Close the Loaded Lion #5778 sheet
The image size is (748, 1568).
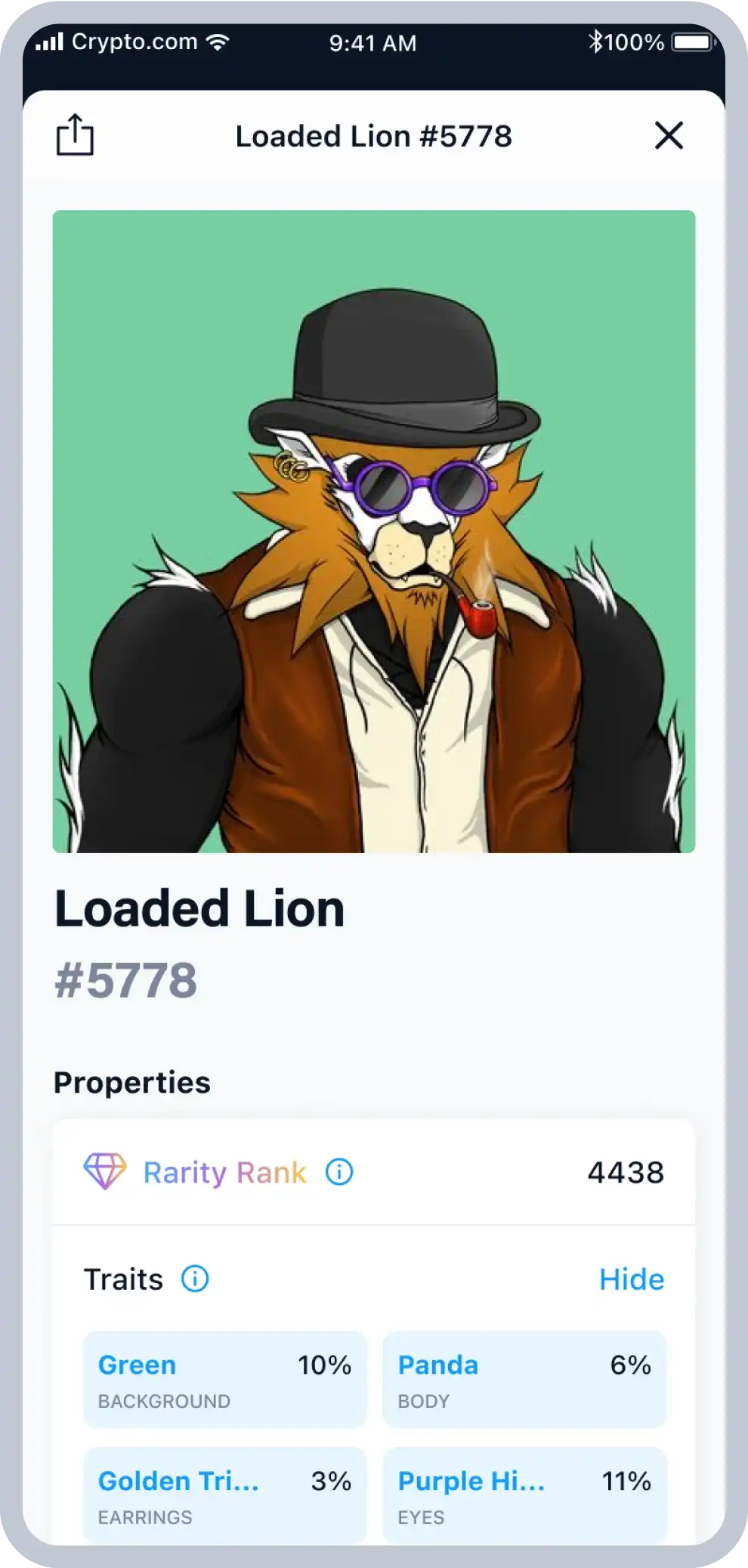(669, 136)
